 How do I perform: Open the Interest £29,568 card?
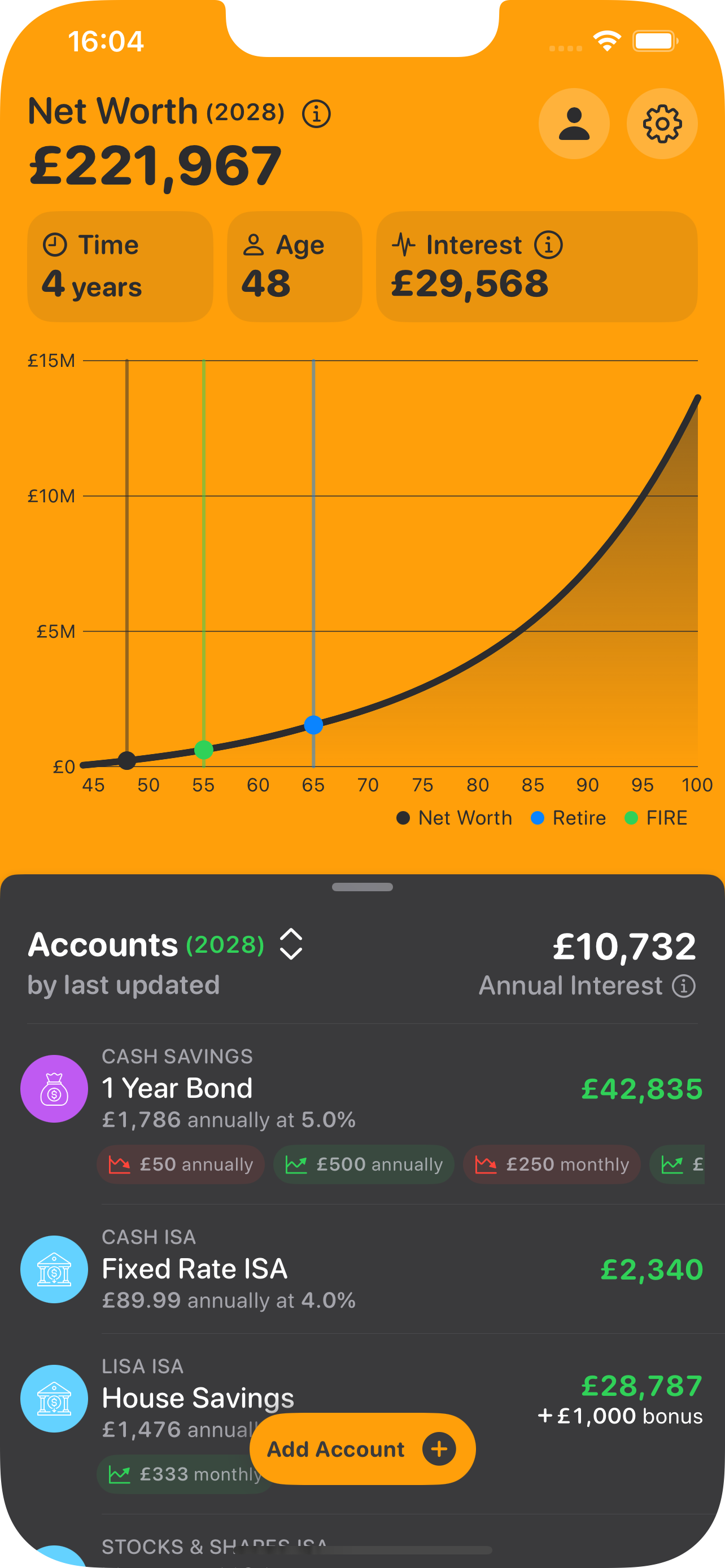536,266
